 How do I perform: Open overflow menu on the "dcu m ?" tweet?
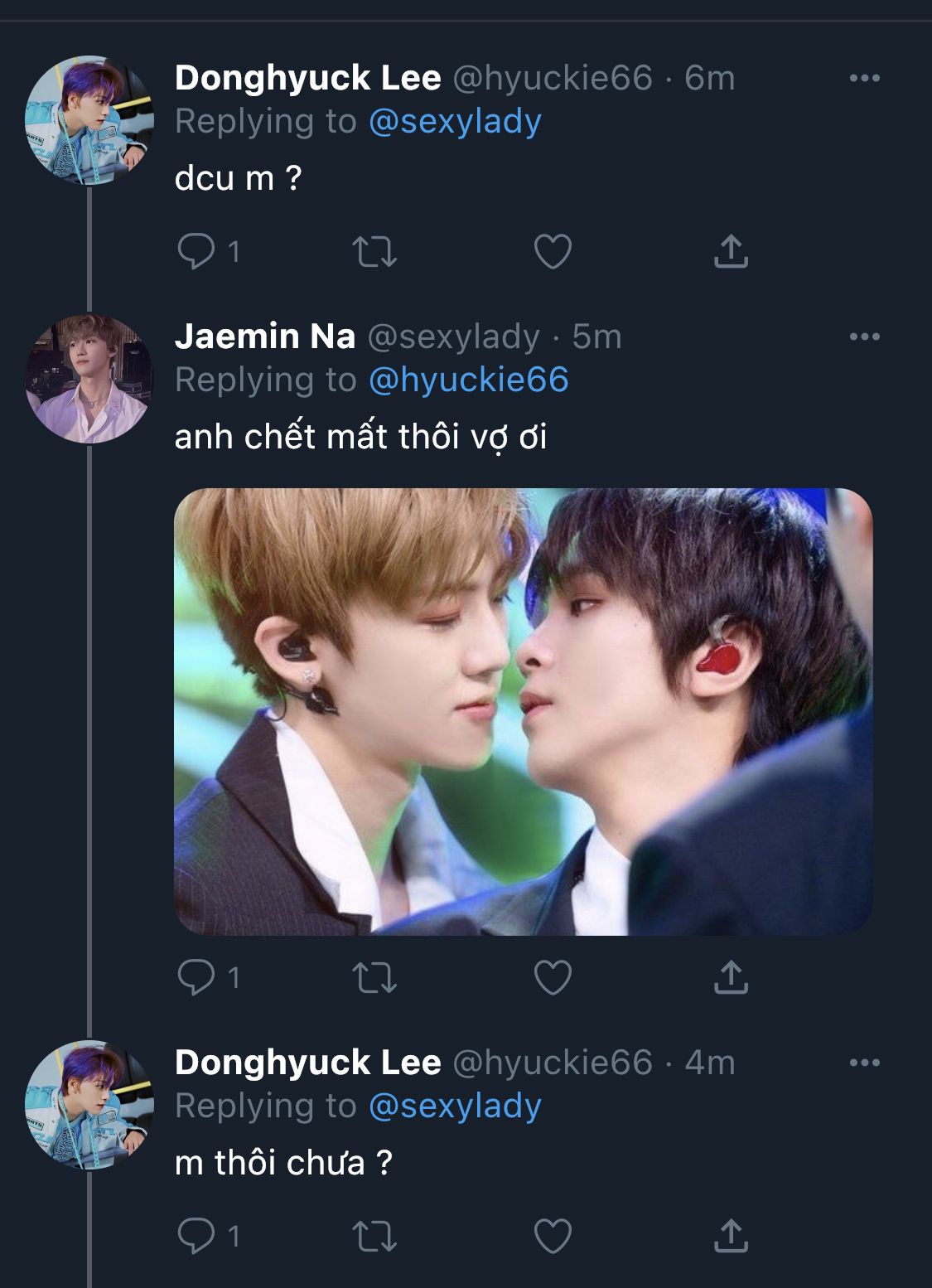pyautogui.click(x=864, y=78)
